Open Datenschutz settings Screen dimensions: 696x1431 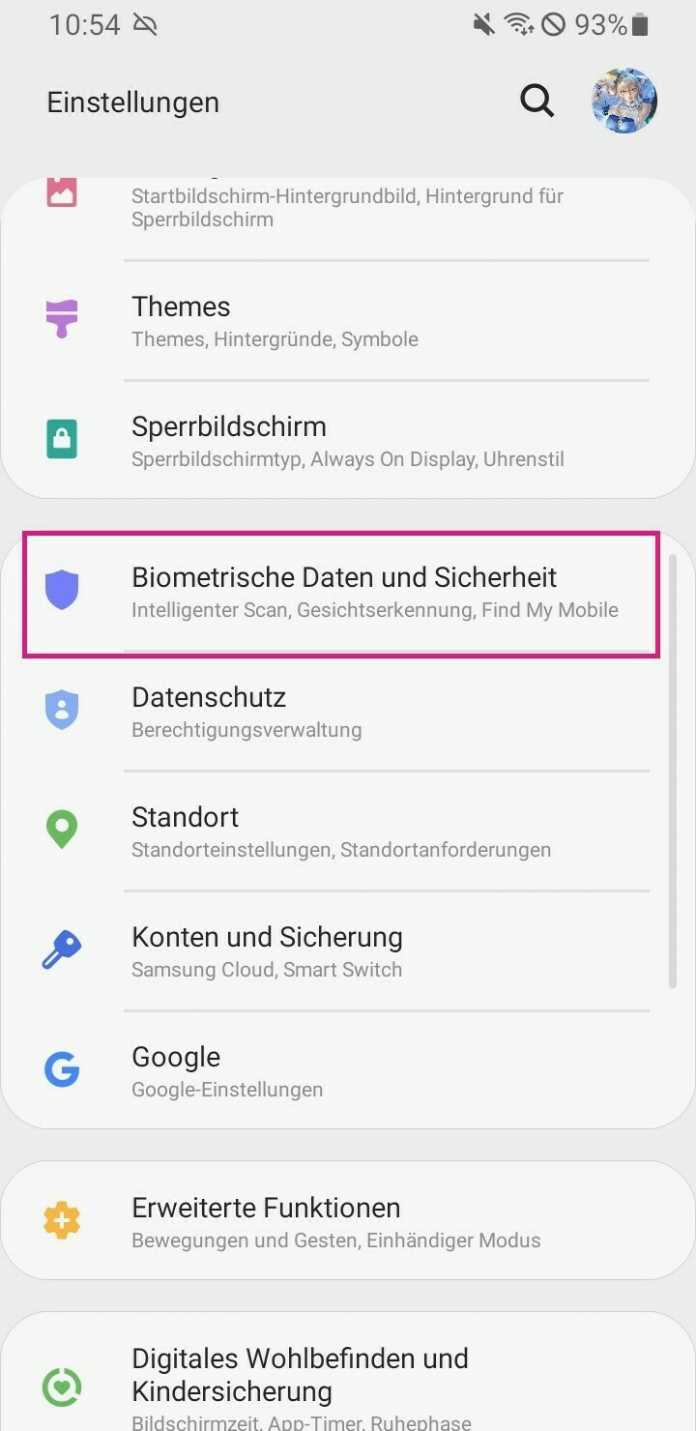click(340, 712)
